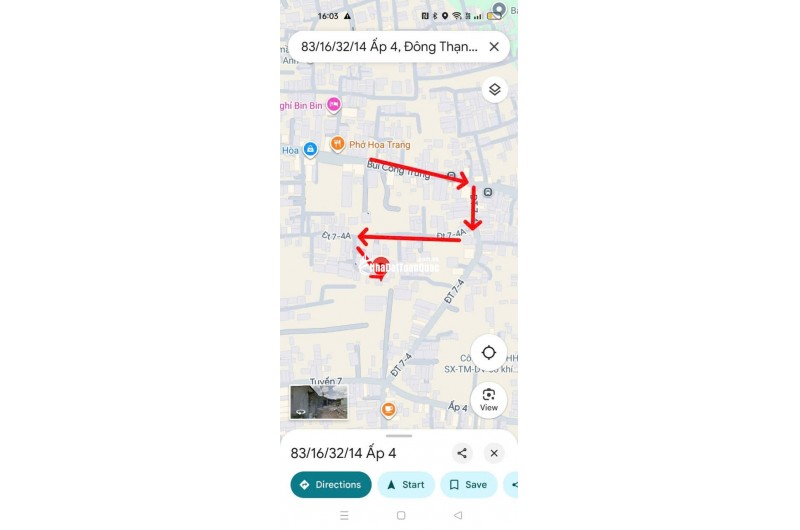Screen dimensions: 800x530
Task: Launch the Live View button
Action: [488, 399]
